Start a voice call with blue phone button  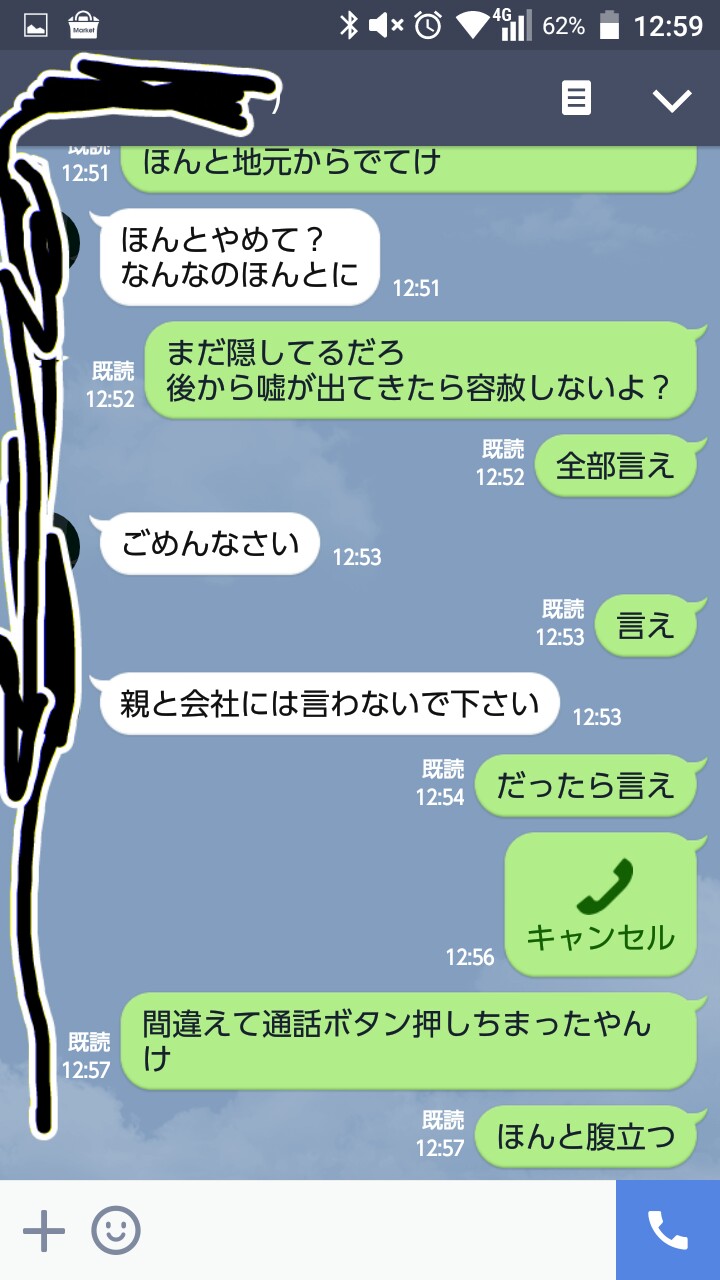pyautogui.click(x=668, y=1230)
